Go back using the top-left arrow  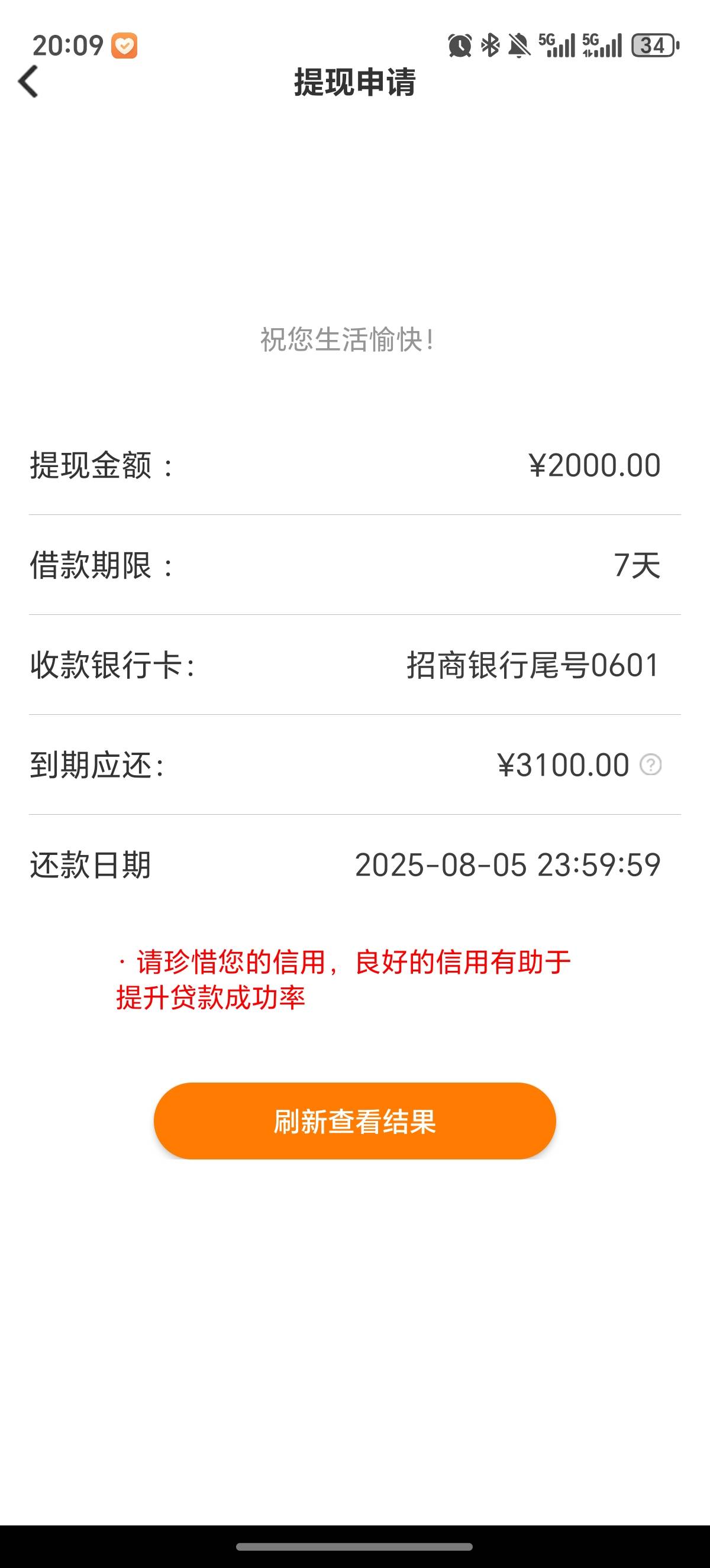(x=28, y=81)
